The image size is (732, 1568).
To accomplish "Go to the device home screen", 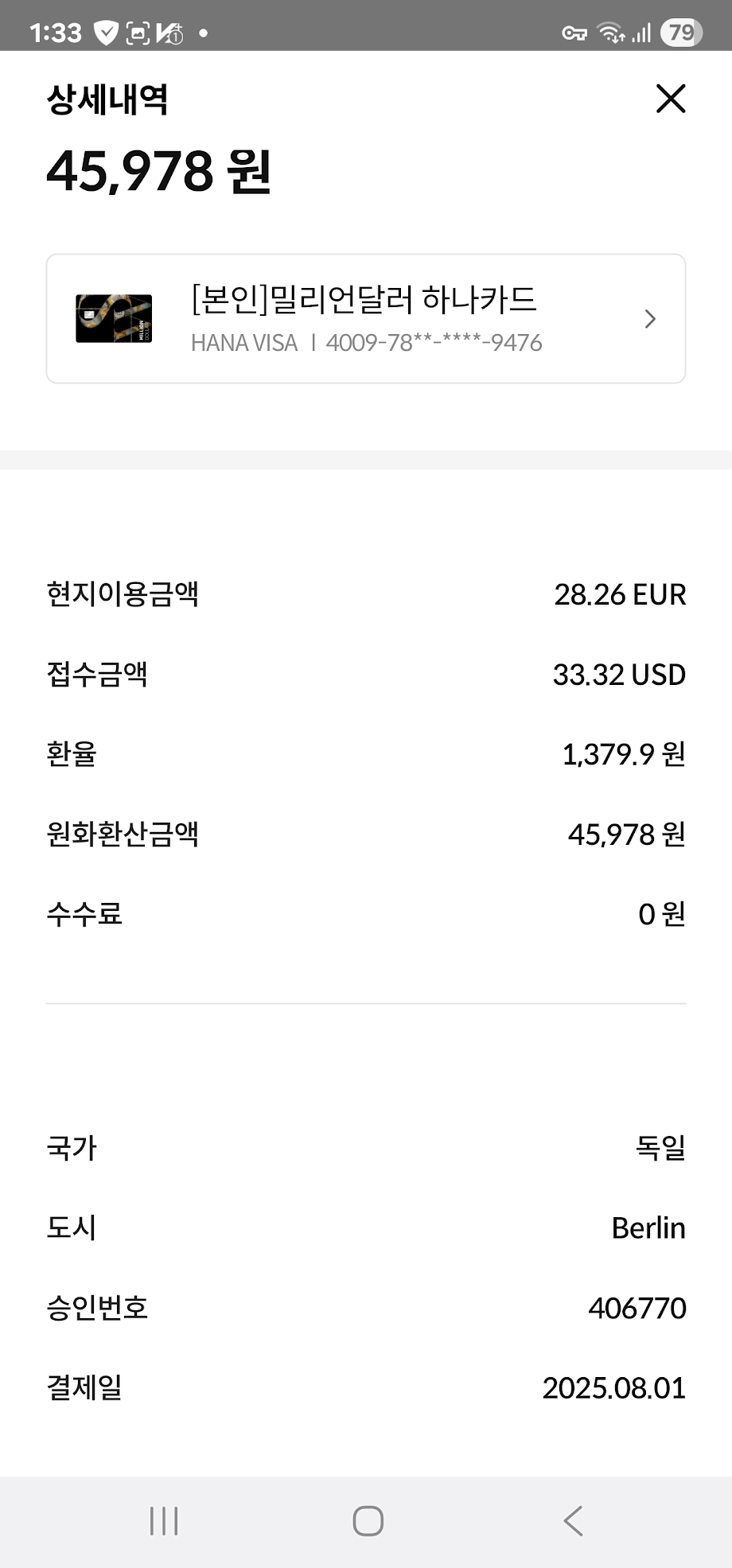I will point(368,1520).
